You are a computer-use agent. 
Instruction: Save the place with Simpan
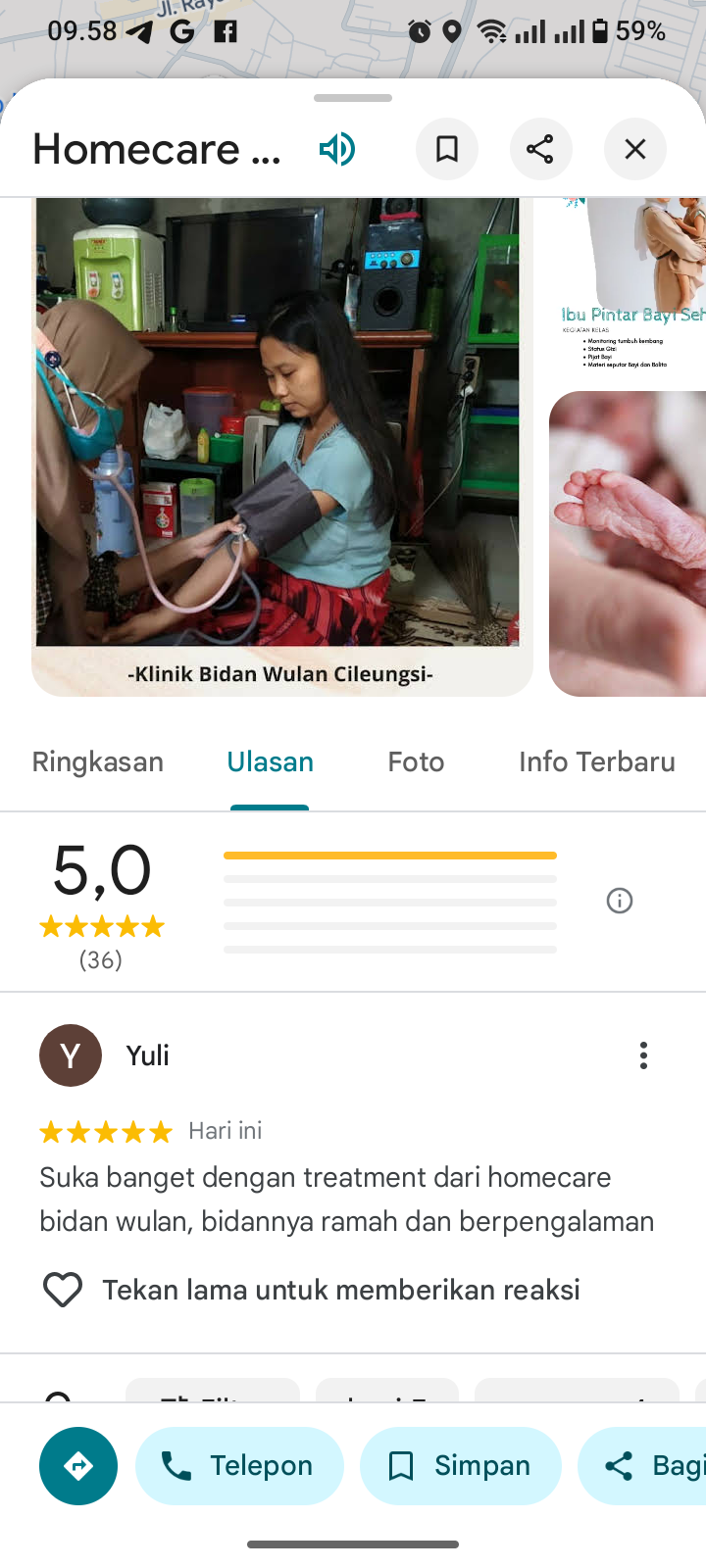[461, 1466]
